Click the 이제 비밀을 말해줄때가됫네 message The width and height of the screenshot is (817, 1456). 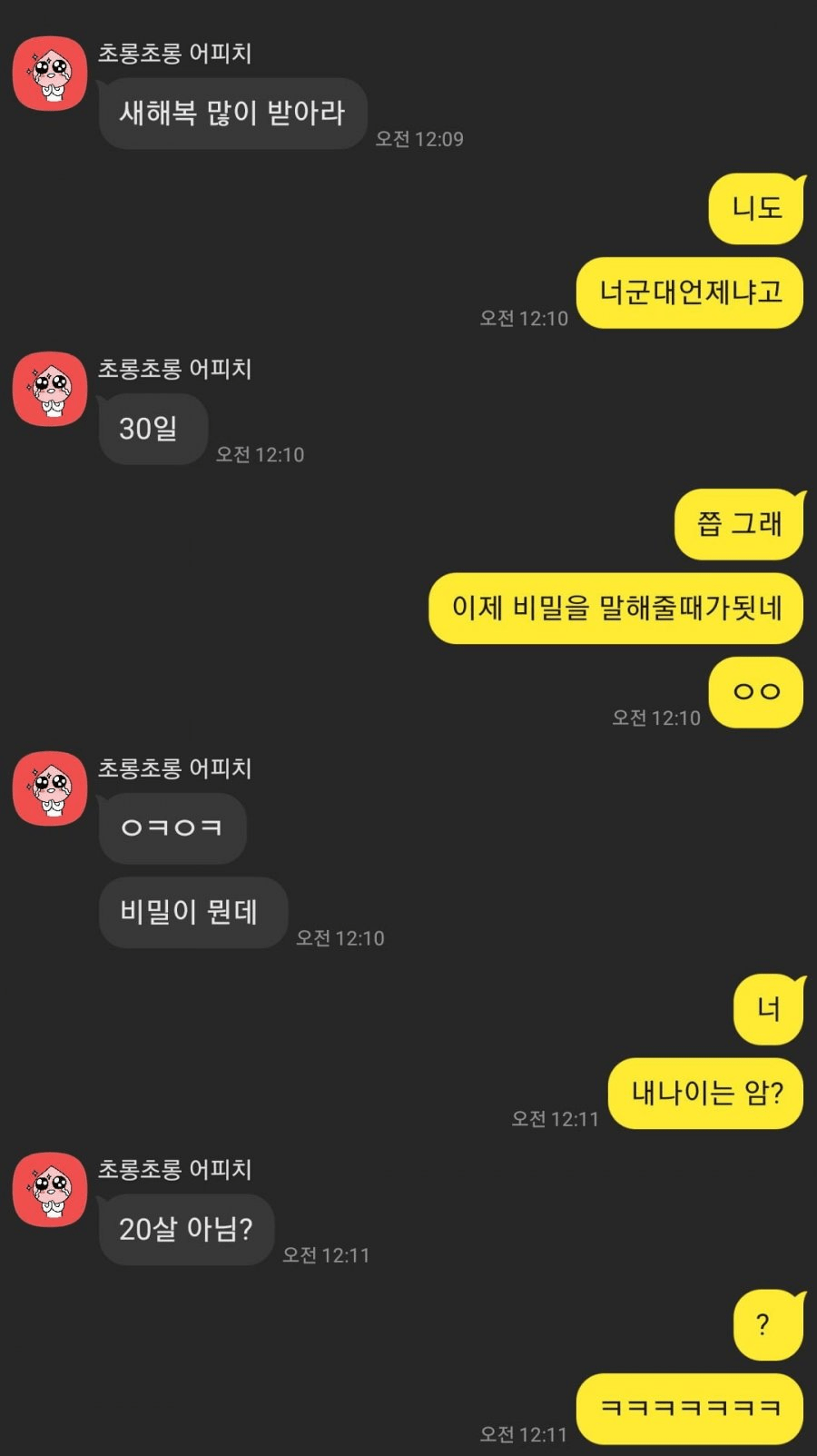point(615,609)
